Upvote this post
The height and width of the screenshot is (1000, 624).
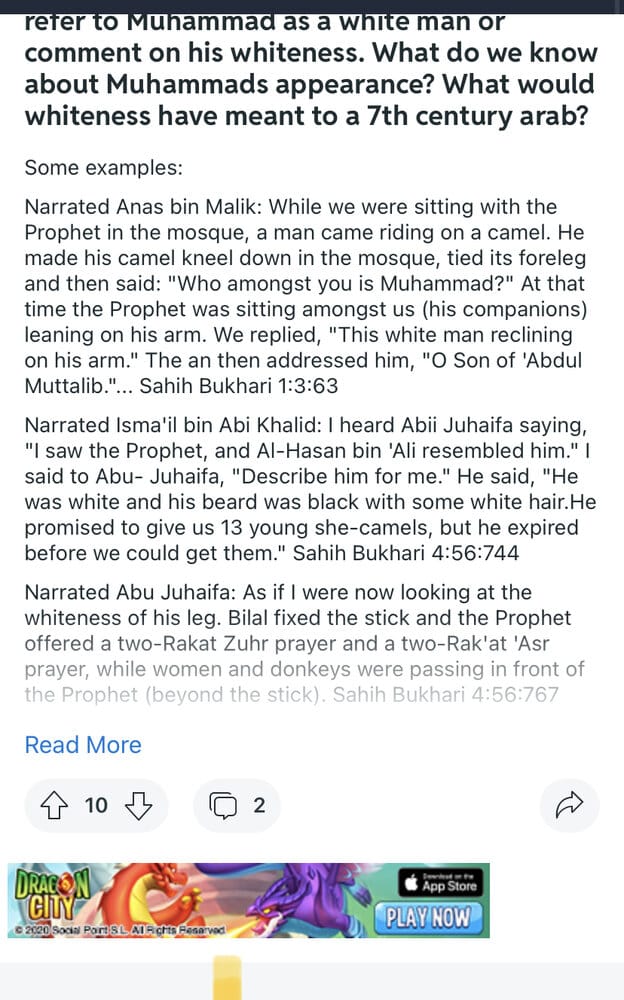54,805
